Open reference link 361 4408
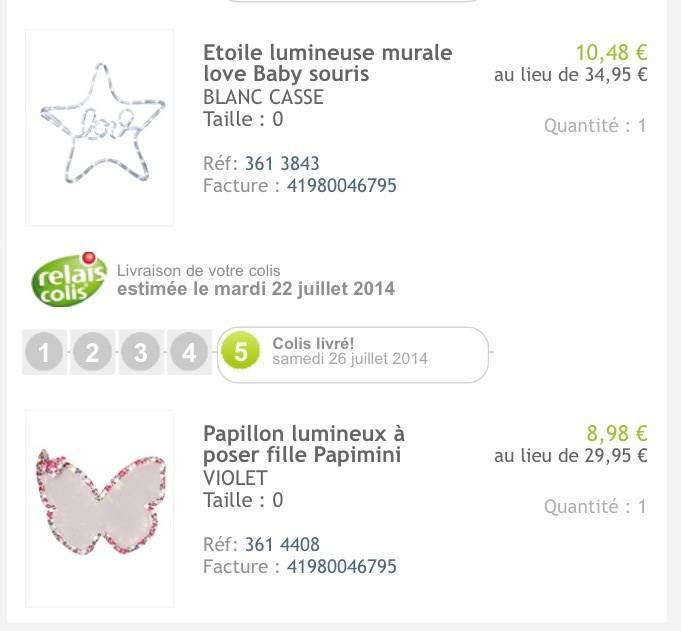 tap(282, 544)
